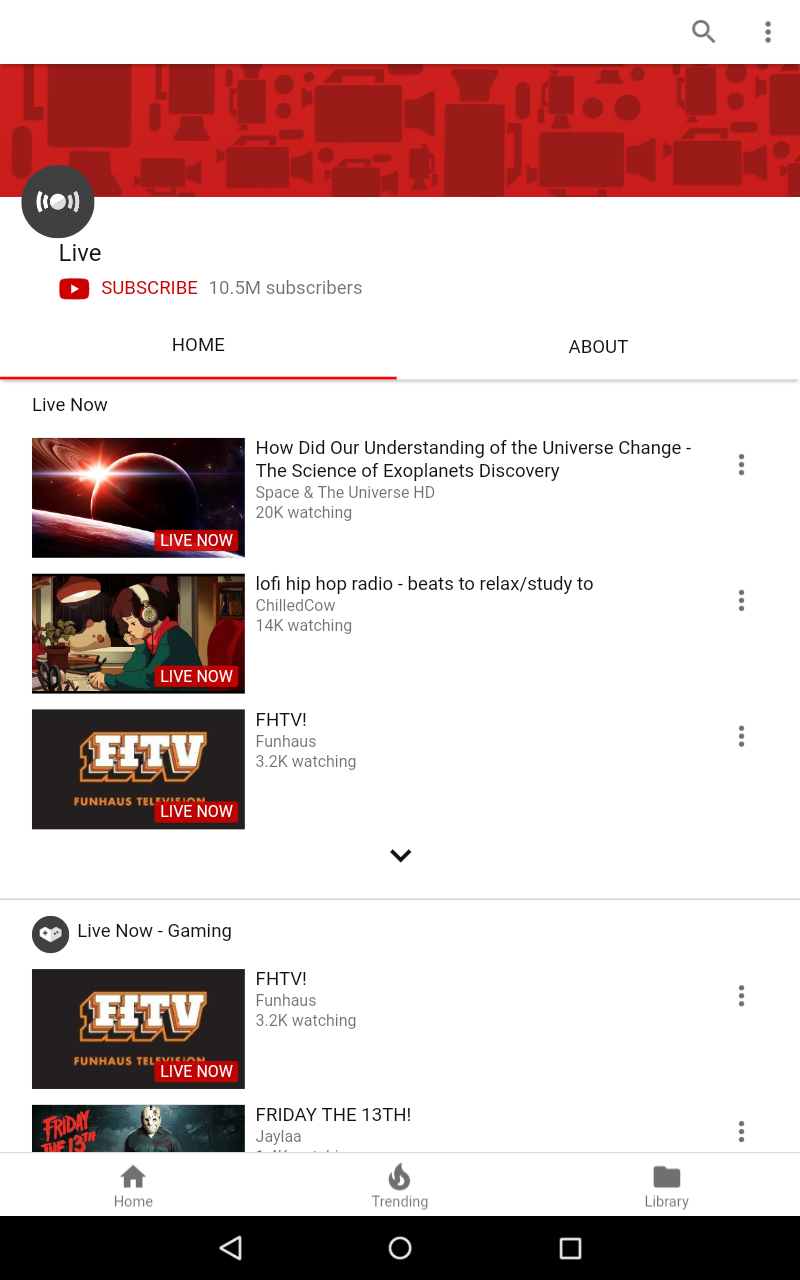Expand the Live Now list with the chevron

point(400,855)
